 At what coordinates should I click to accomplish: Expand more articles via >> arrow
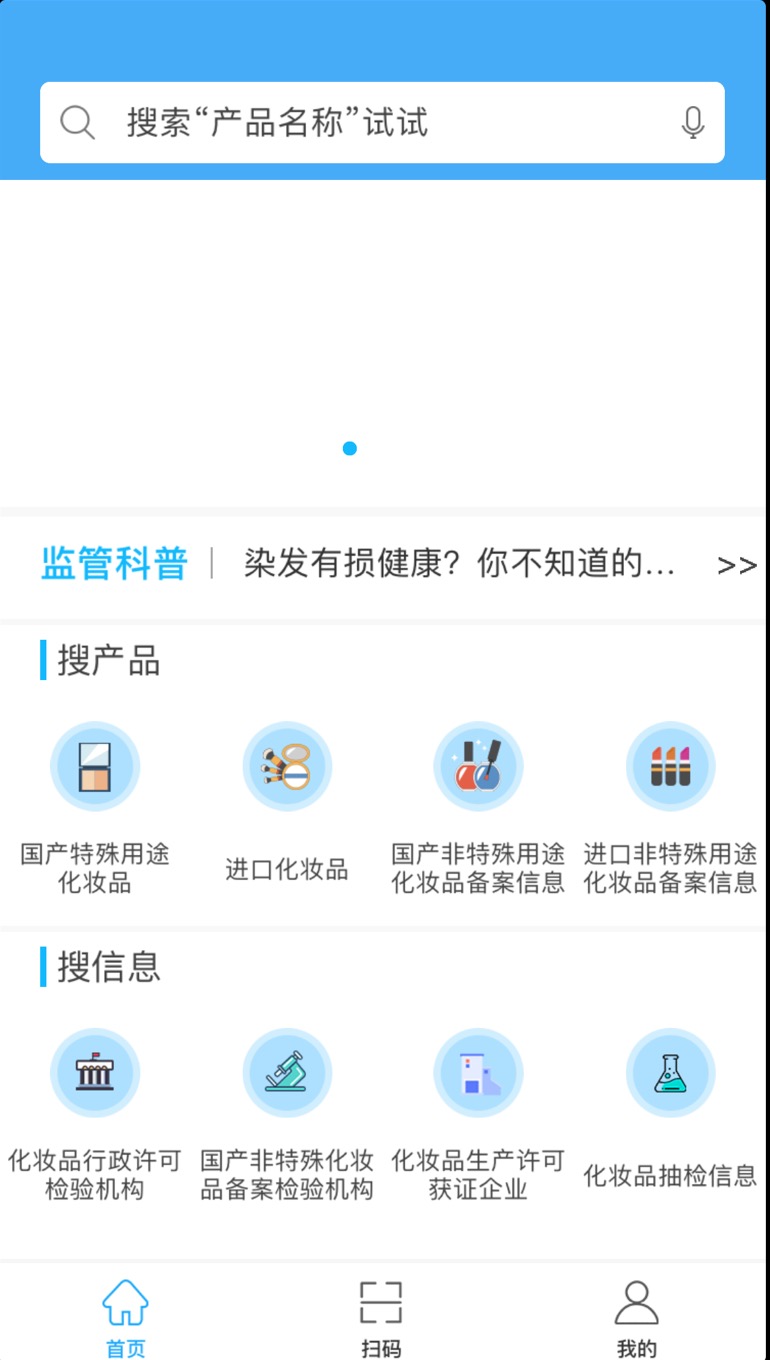[739, 565]
